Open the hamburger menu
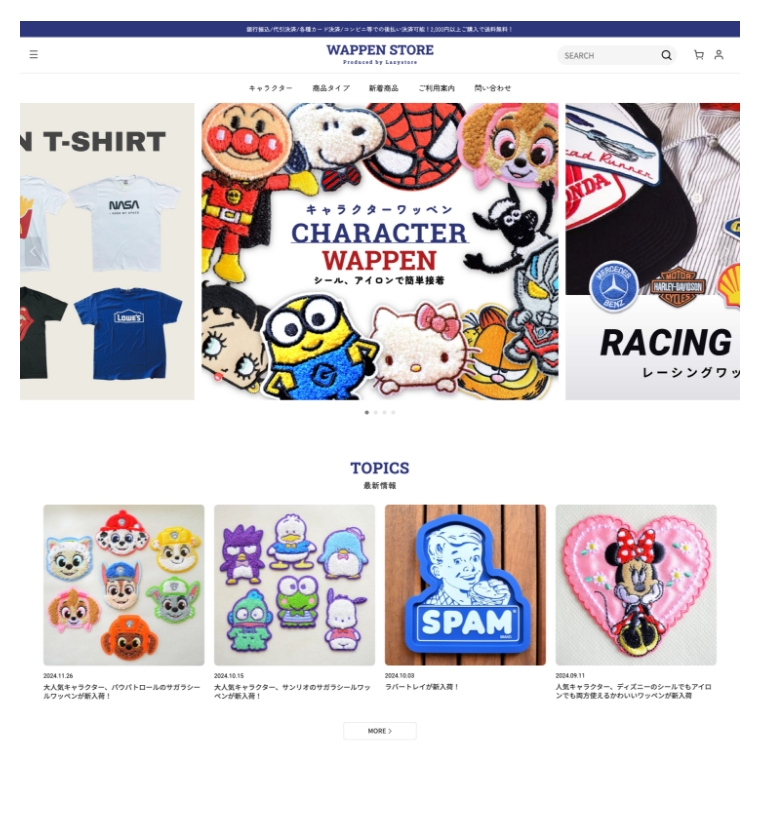760x820 pixels. (33, 55)
